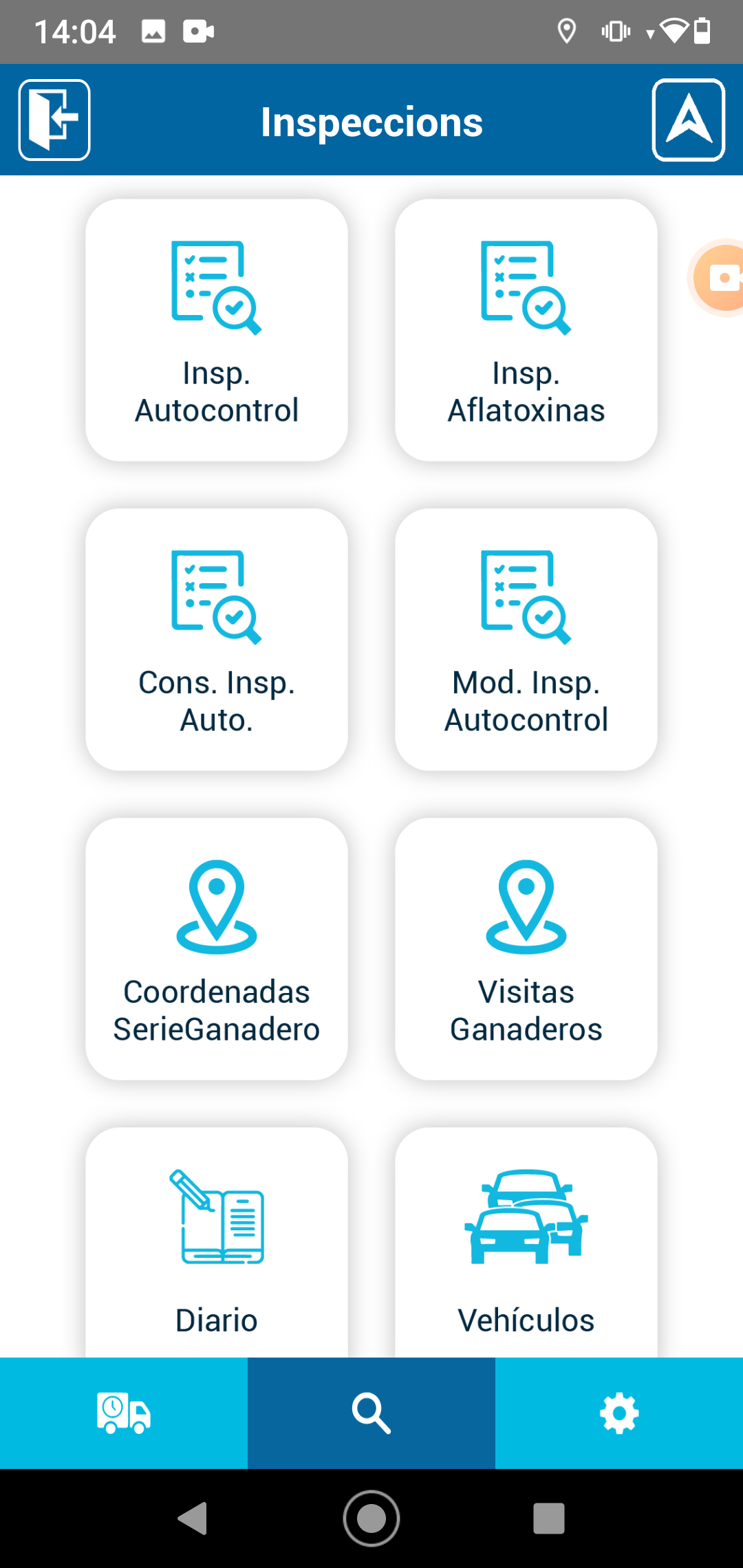Open the Vehículos card
The width and height of the screenshot is (743, 1568).
526,1242
